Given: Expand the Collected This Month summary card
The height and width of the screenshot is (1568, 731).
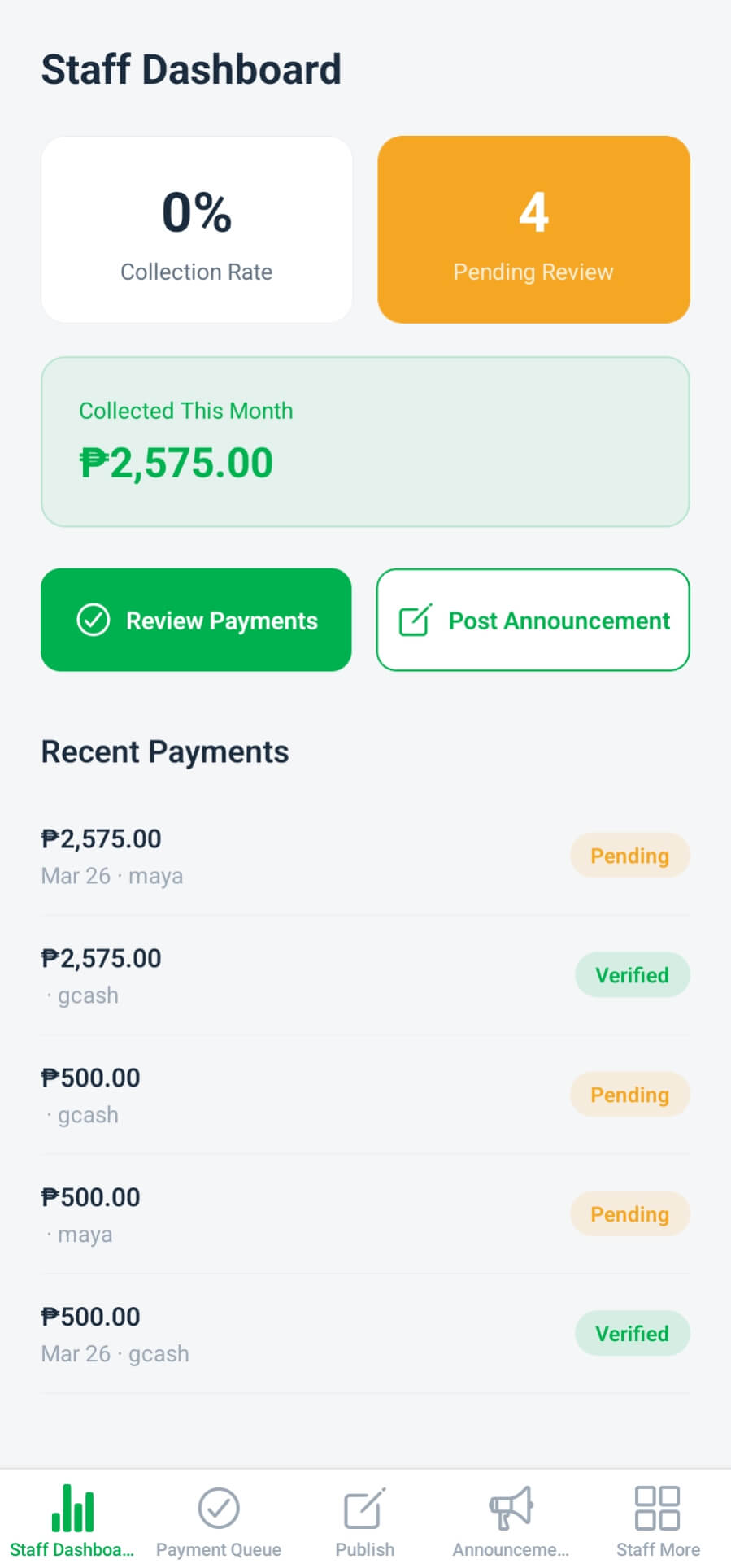Looking at the screenshot, I should click(365, 440).
